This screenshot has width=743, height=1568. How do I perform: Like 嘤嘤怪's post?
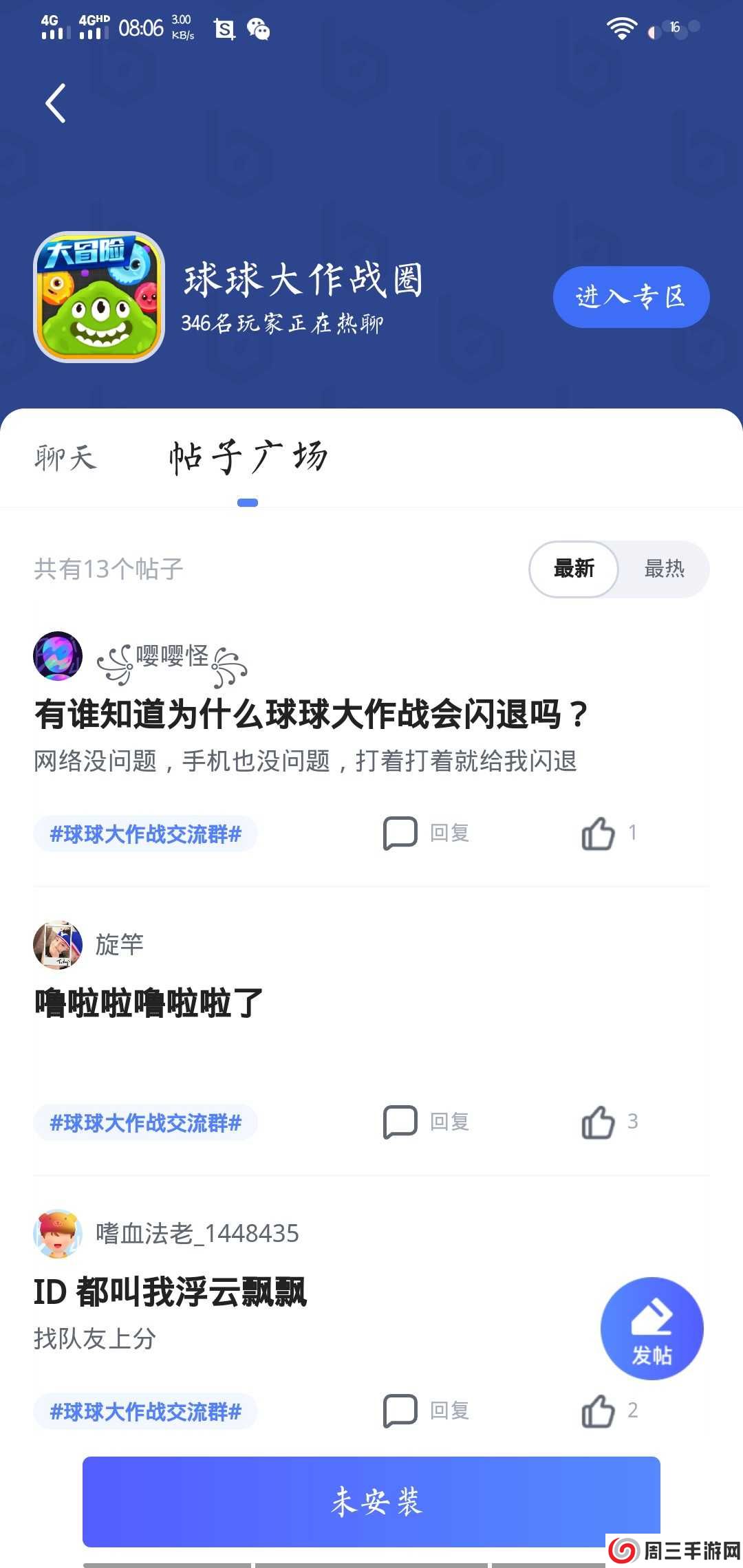[599, 834]
